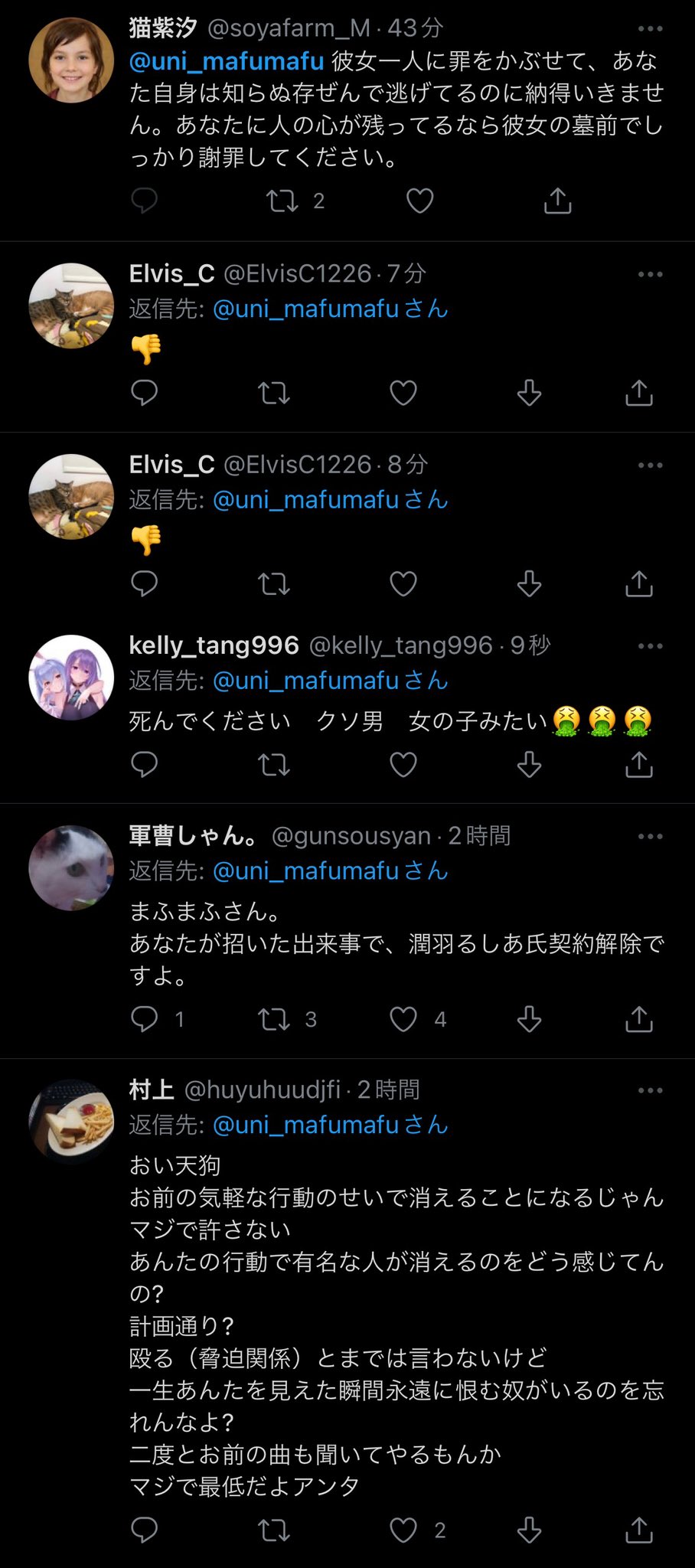Open overflow menu on Elvis_C's 8分 tweet
695x1568 pixels.
pos(650,465)
